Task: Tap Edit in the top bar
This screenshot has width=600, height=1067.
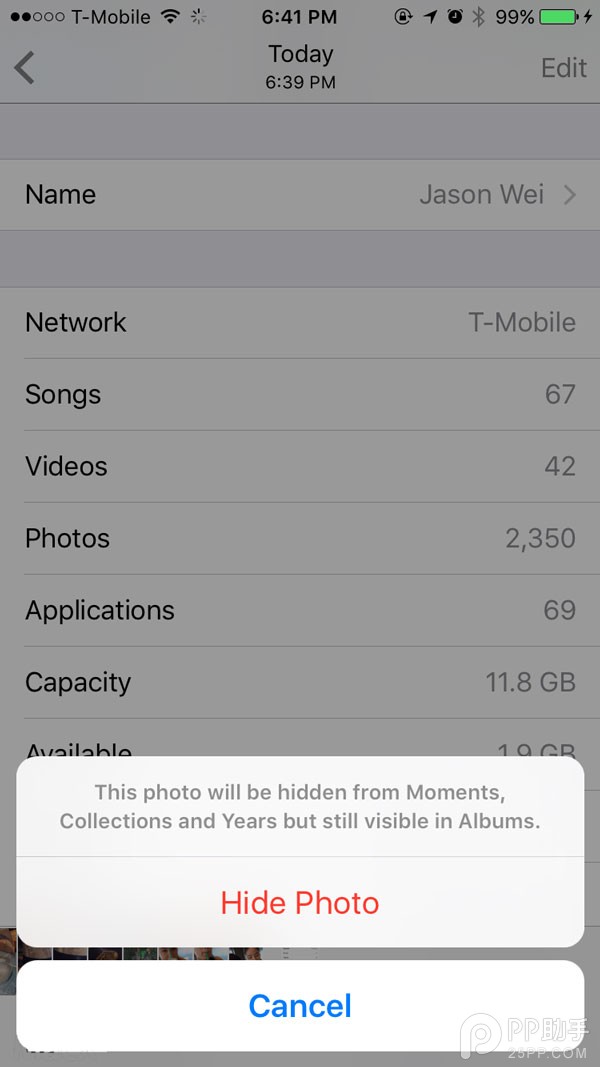Action: [563, 68]
